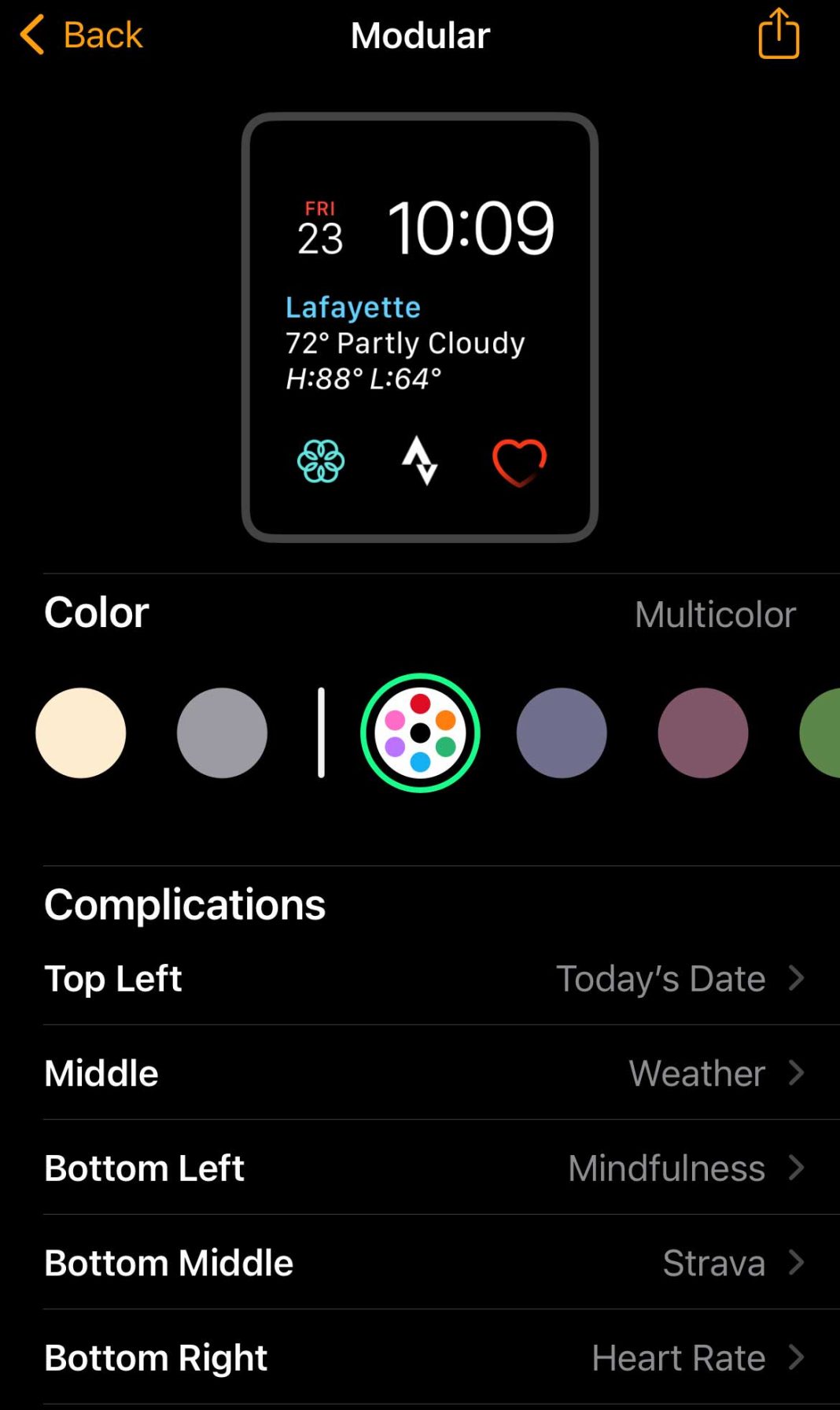Tap the Share icon
This screenshot has height=1410, width=840.
click(x=778, y=35)
